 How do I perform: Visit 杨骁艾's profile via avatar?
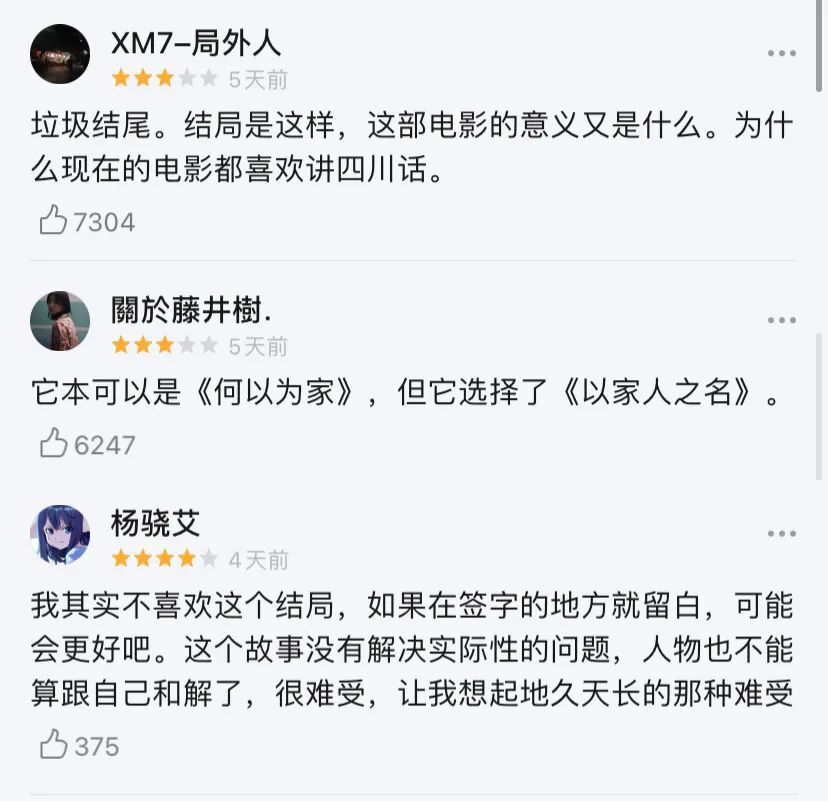click(60, 534)
